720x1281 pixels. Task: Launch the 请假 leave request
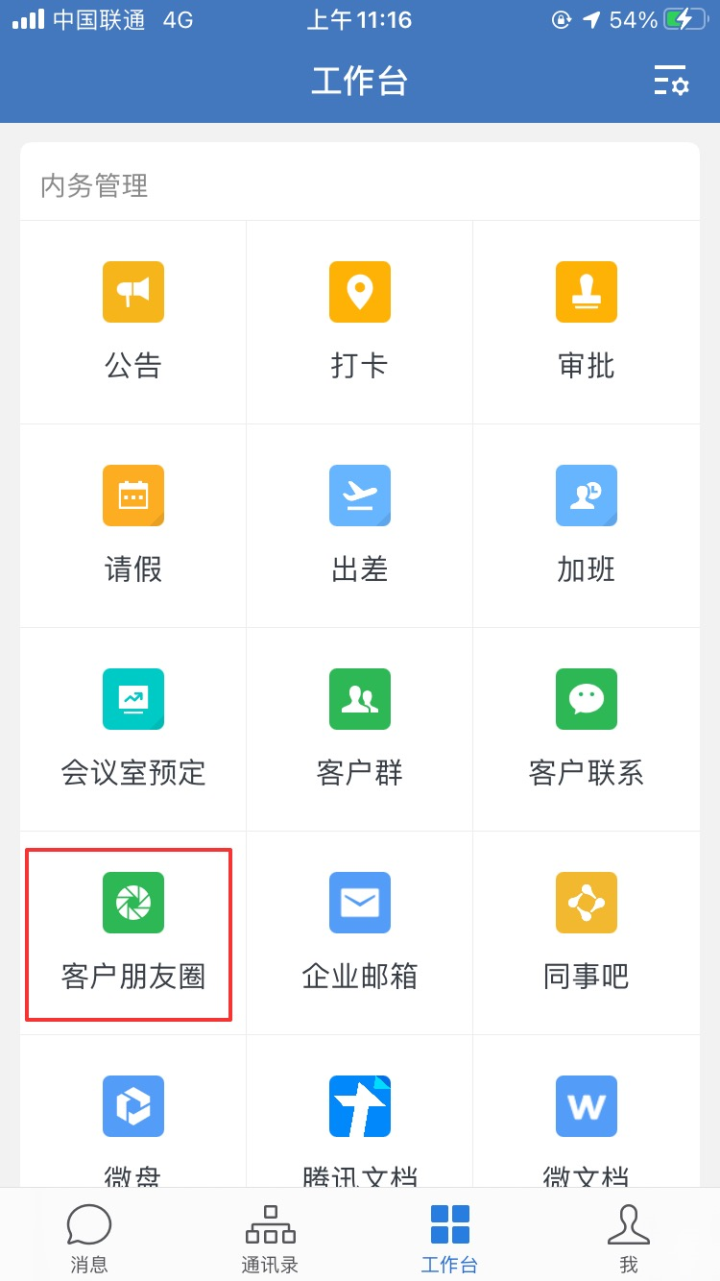tap(133, 526)
